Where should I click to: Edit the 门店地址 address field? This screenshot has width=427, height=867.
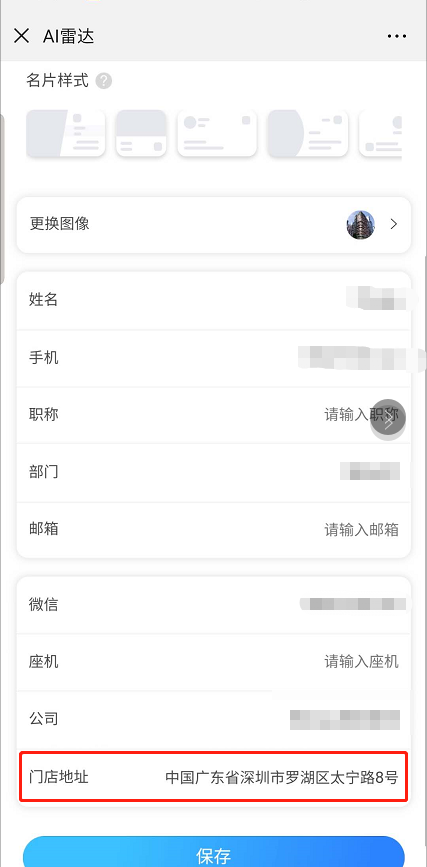coord(214,777)
